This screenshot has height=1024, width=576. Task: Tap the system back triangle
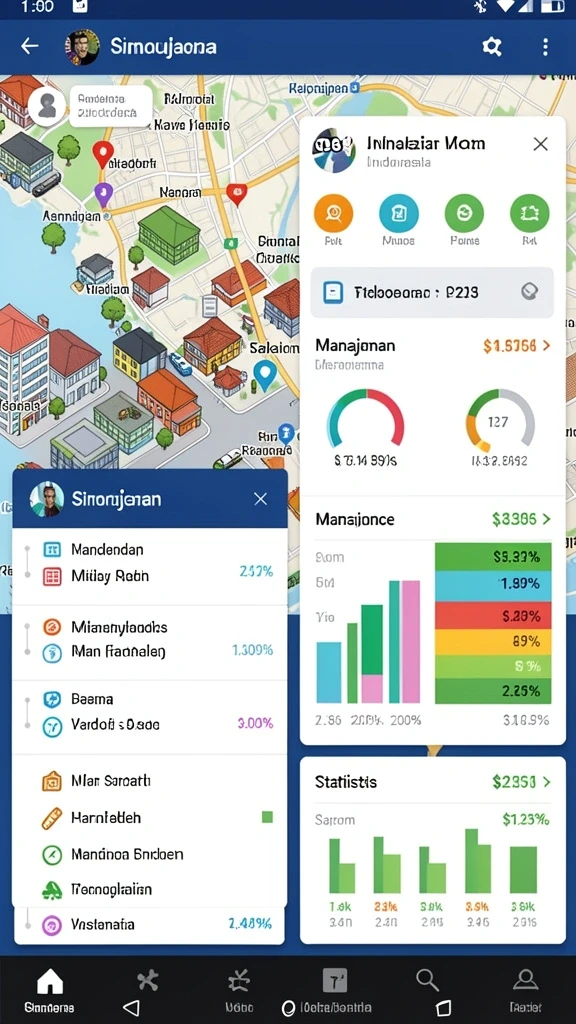pos(131,1008)
